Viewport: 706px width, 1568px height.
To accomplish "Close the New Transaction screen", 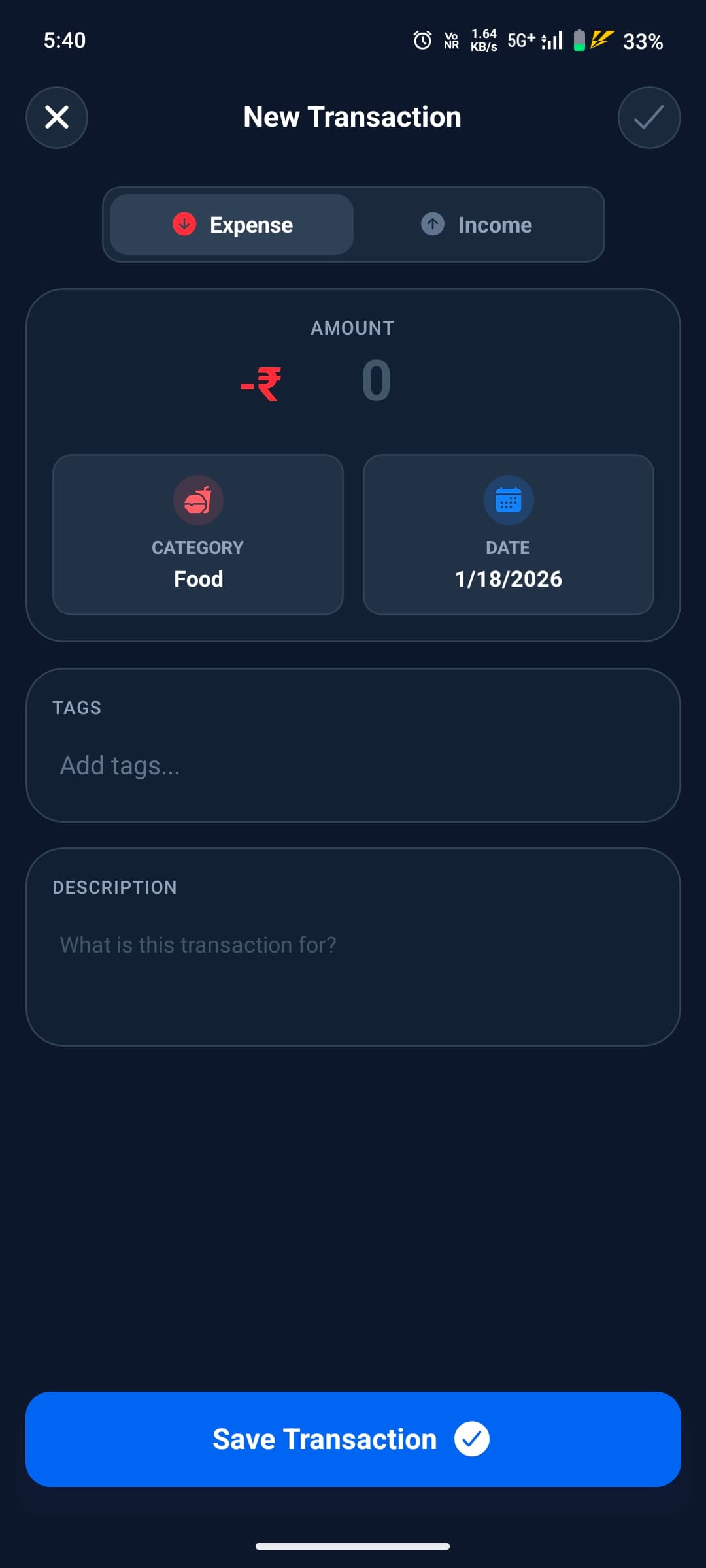I will (57, 118).
